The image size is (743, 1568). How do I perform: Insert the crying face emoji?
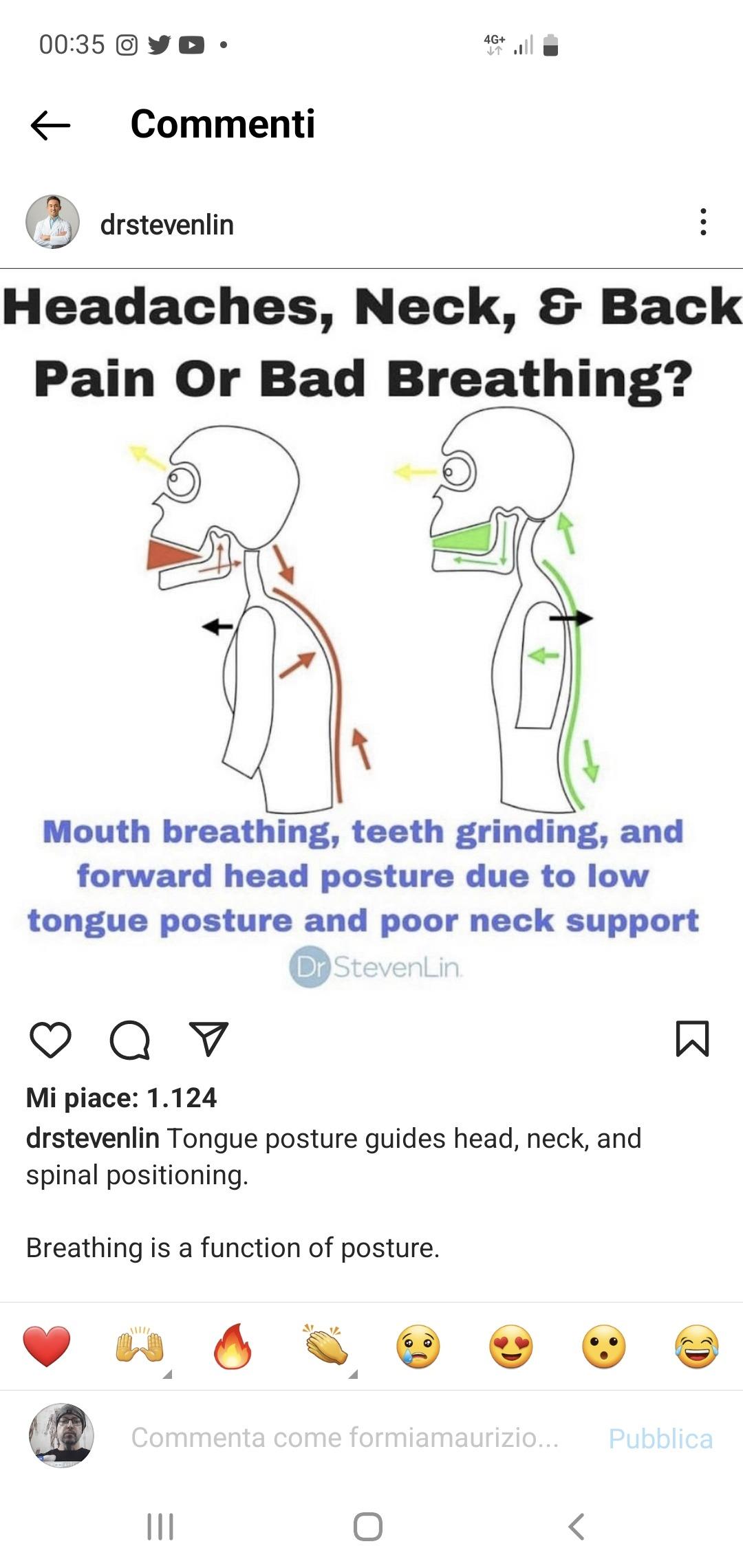(418, 1346)
